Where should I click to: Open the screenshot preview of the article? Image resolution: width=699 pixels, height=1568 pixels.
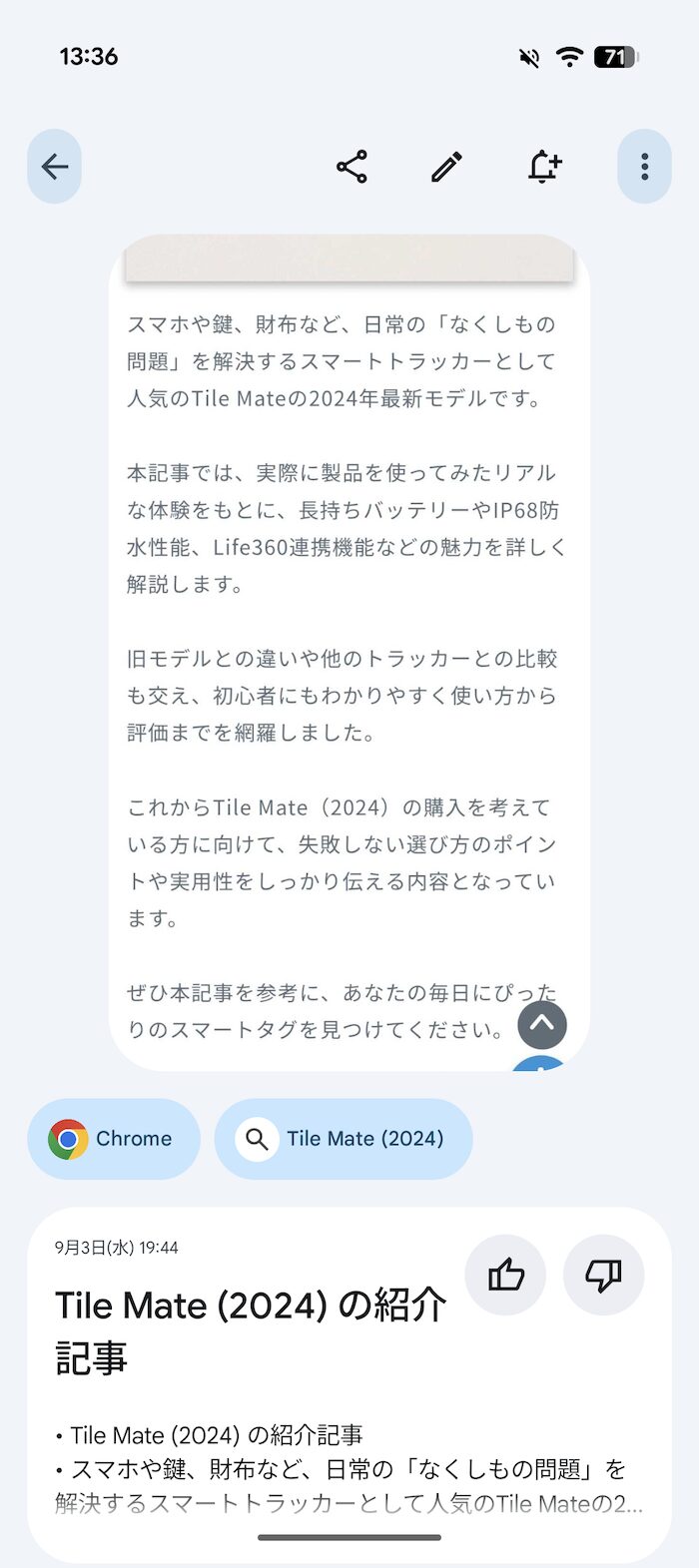349,653
